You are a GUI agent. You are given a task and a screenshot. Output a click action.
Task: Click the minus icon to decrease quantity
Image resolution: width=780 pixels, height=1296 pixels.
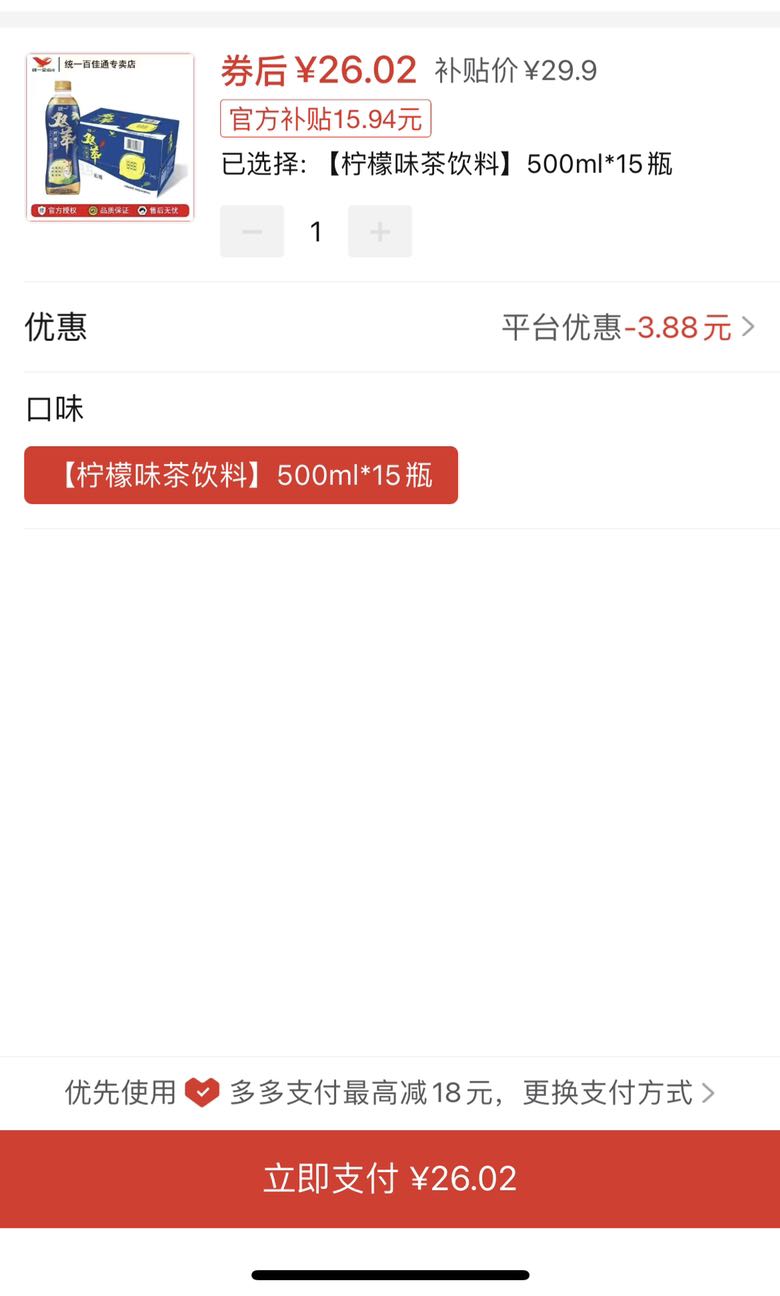[x=251, y=231]
